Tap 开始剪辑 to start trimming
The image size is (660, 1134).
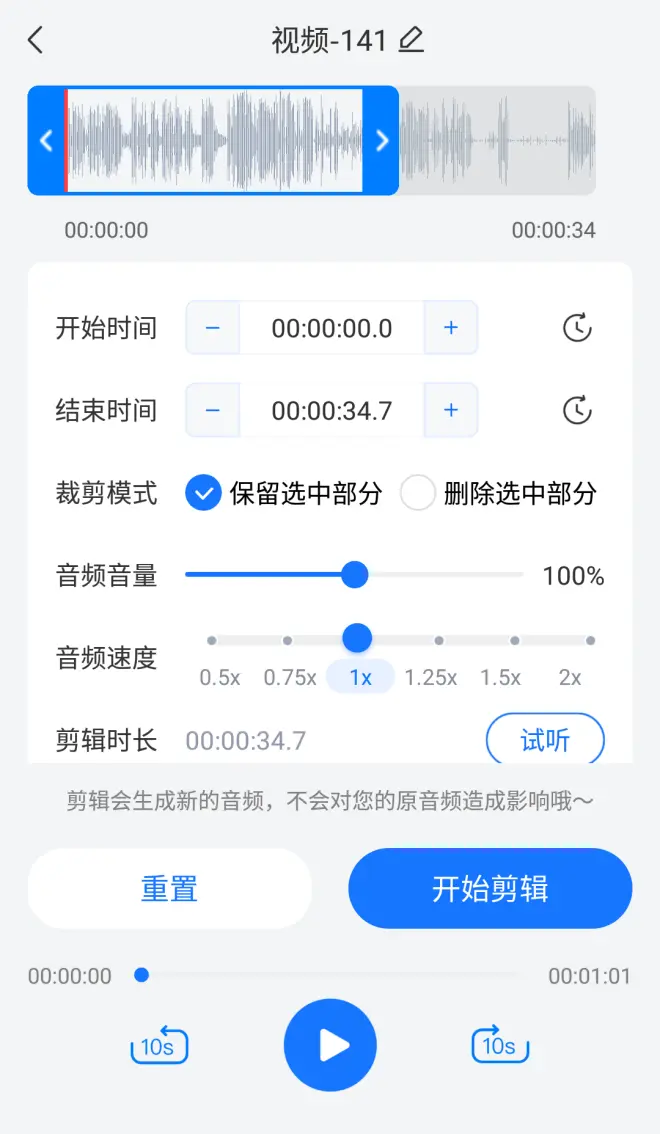[x=490, y=888]
